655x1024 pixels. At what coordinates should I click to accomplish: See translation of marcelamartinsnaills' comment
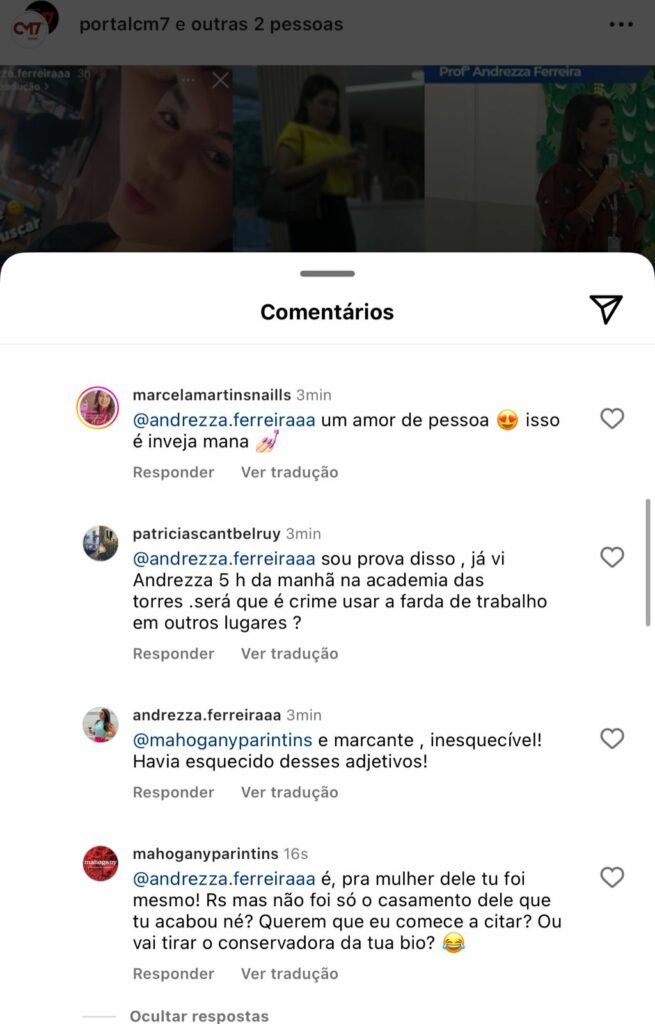tap(289, 472)
